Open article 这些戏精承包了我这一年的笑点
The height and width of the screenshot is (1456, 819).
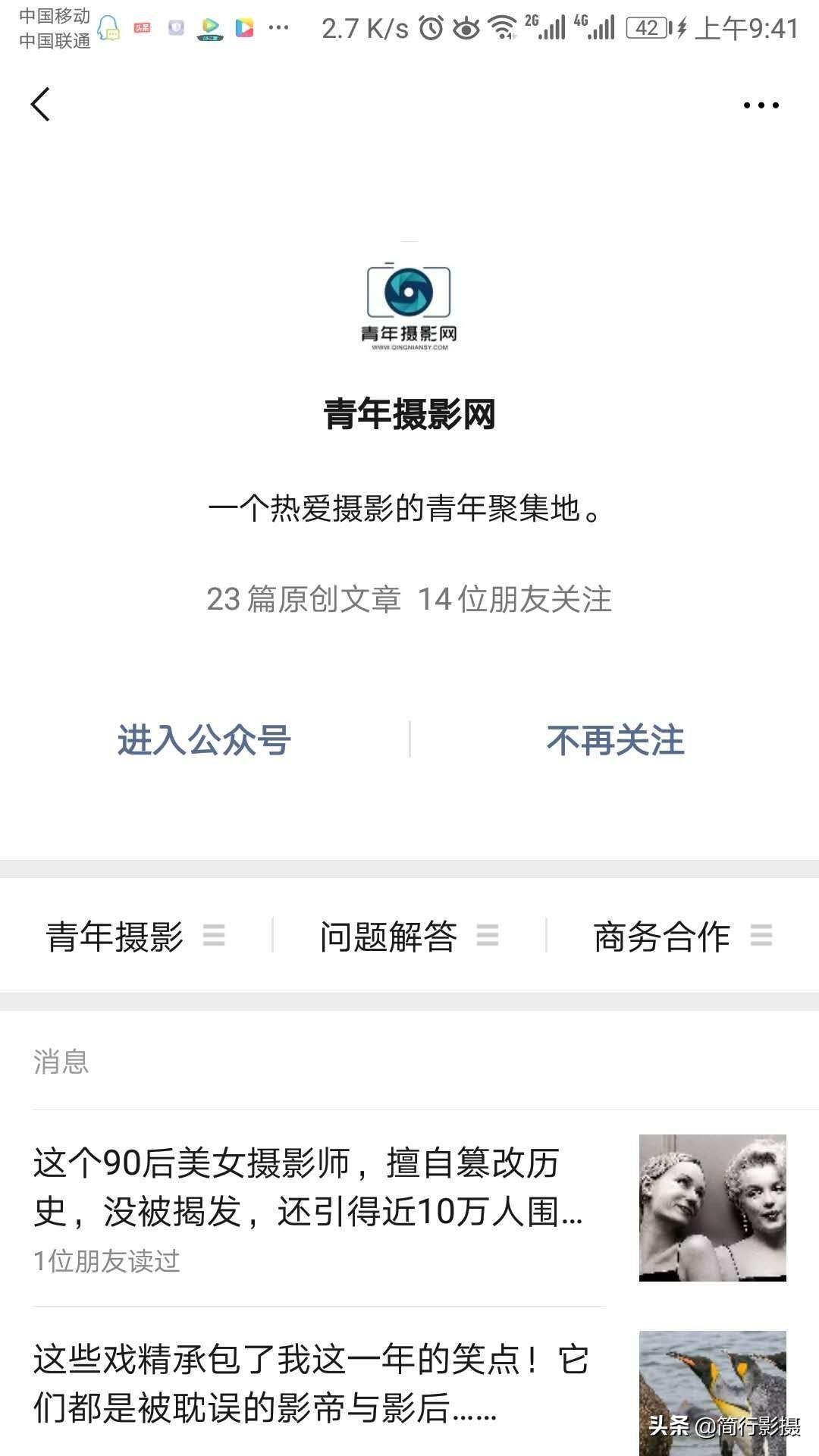(x=318, y=1385)
